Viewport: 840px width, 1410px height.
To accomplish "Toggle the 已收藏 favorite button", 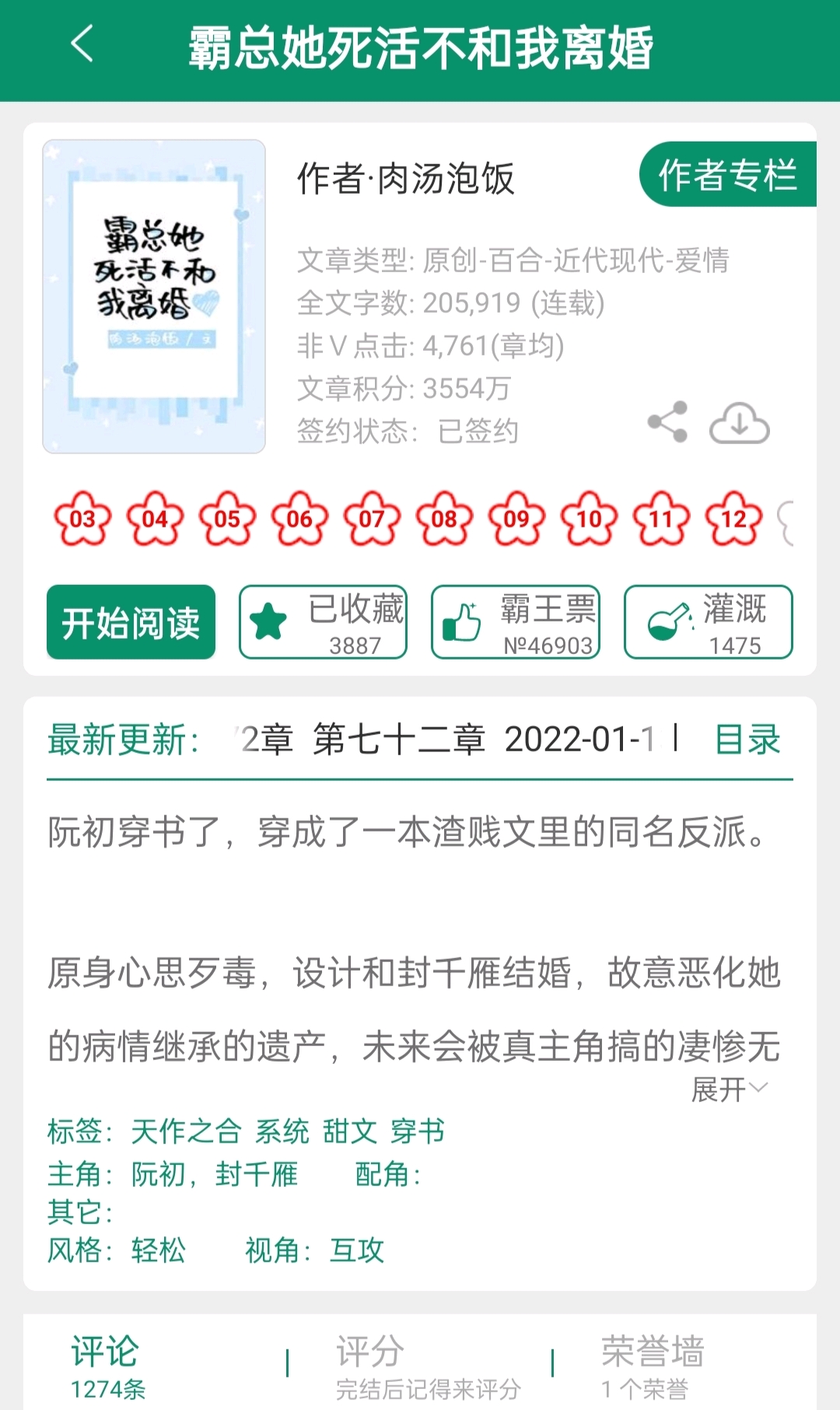I will [323, 622].
